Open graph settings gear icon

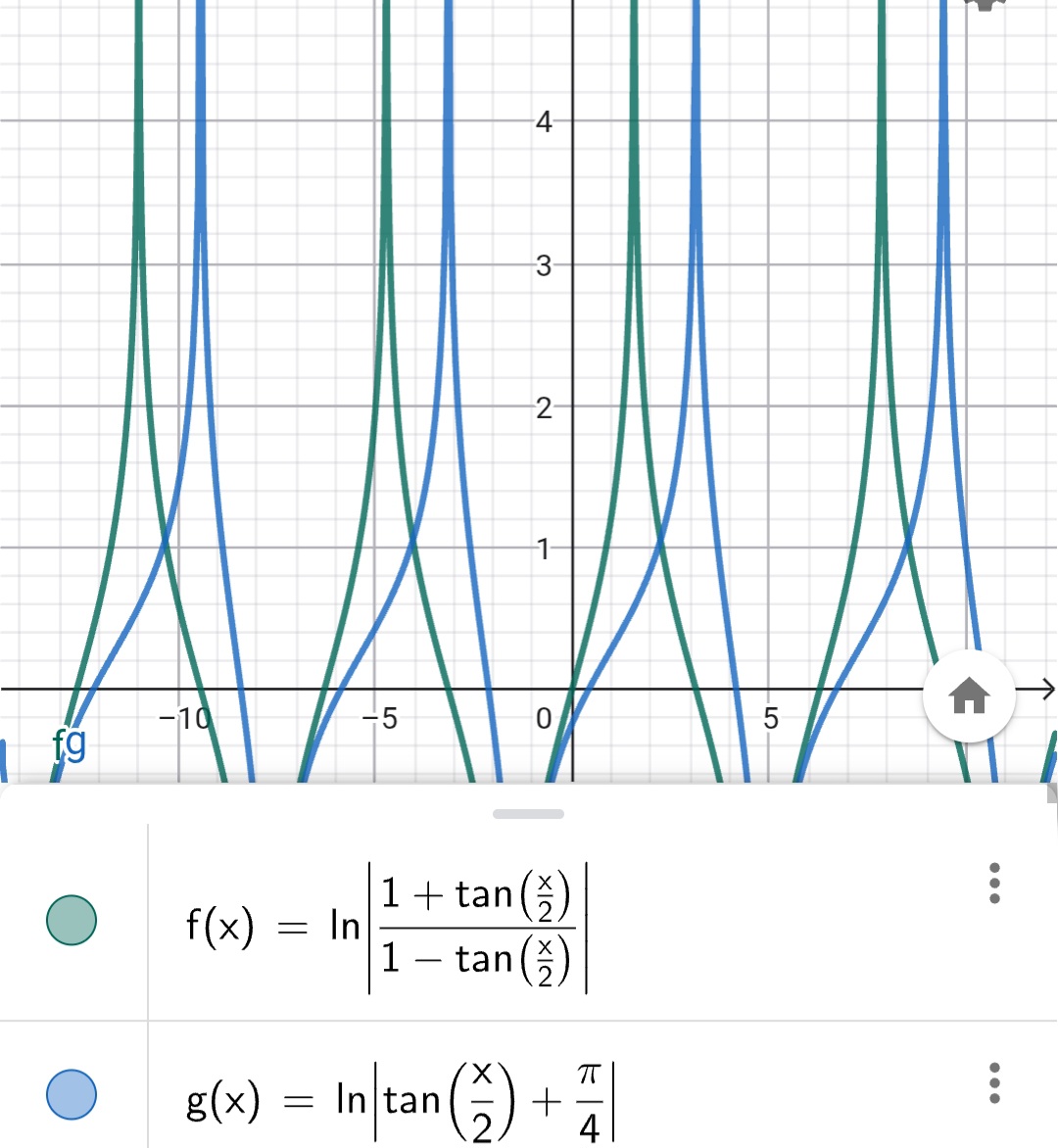pyautogui.click(x=985, y=5)
